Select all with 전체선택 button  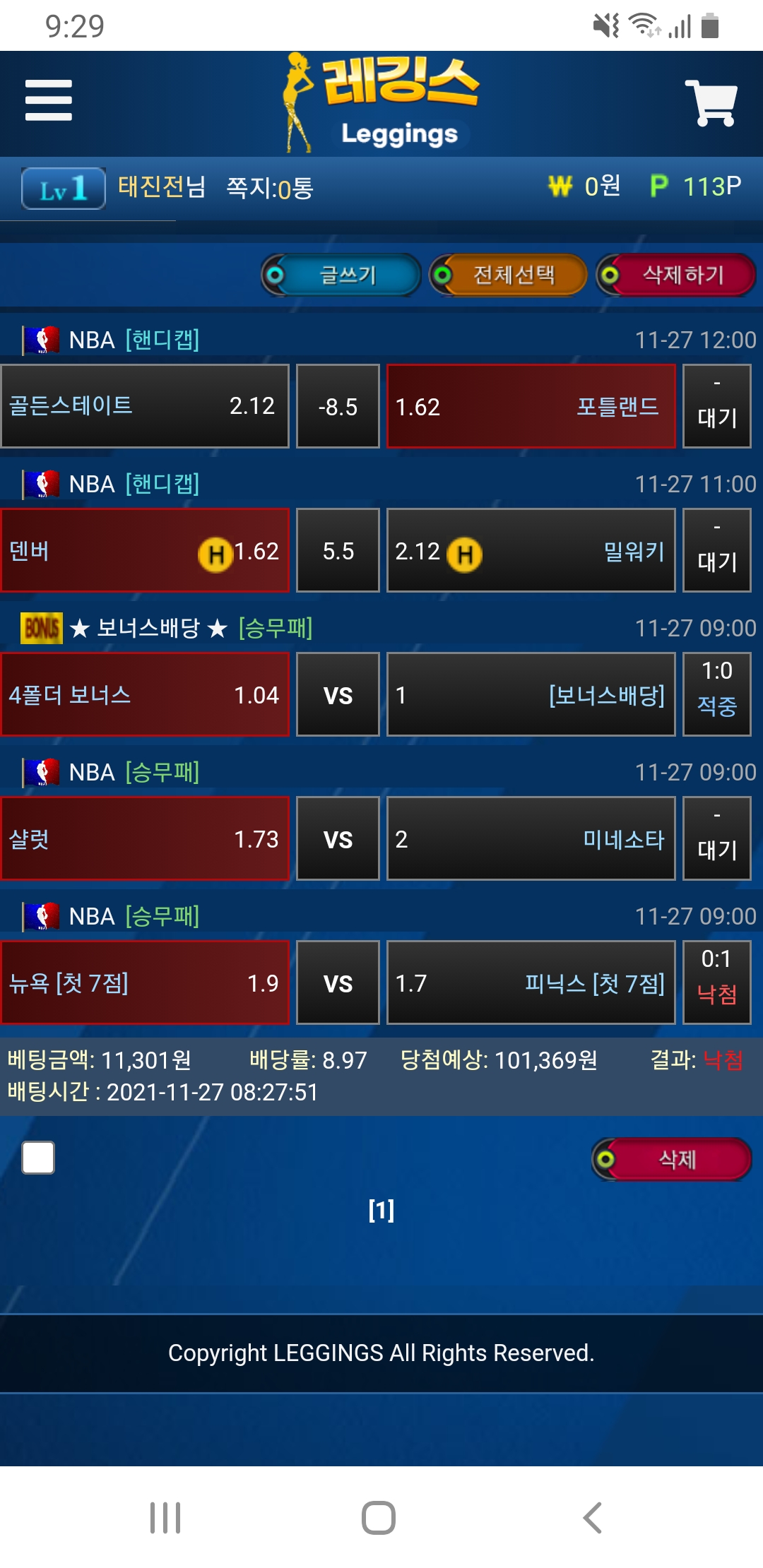509,275
